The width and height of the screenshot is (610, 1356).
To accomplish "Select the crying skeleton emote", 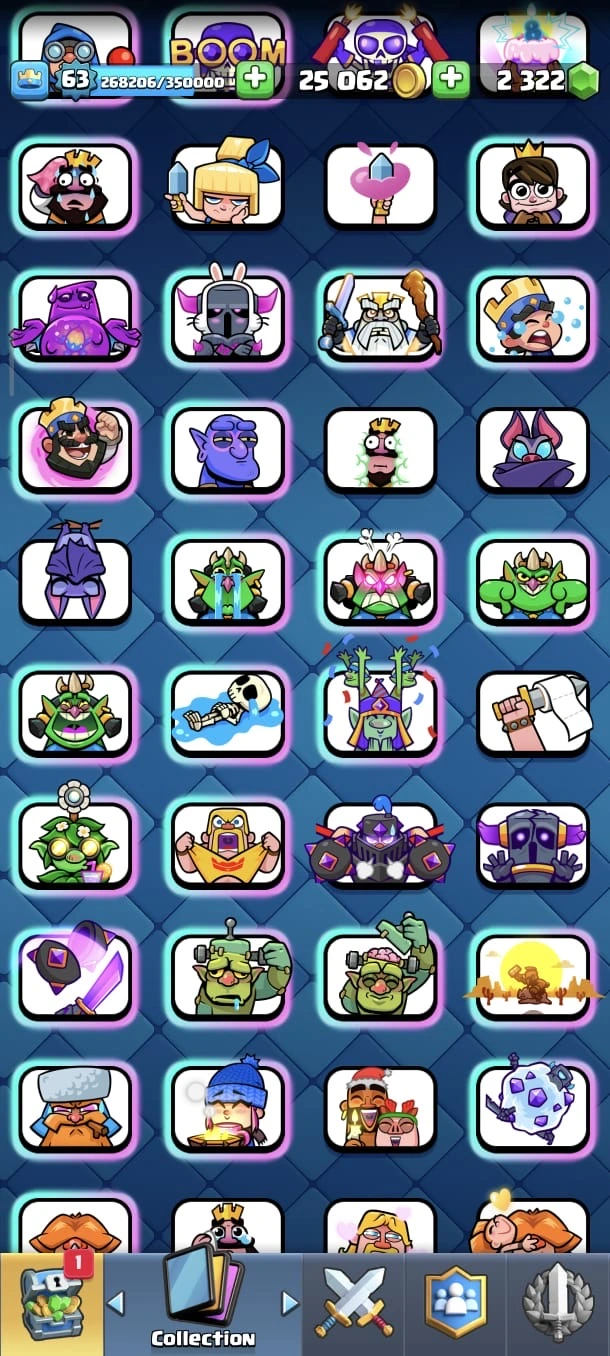I will pos(228,713).
